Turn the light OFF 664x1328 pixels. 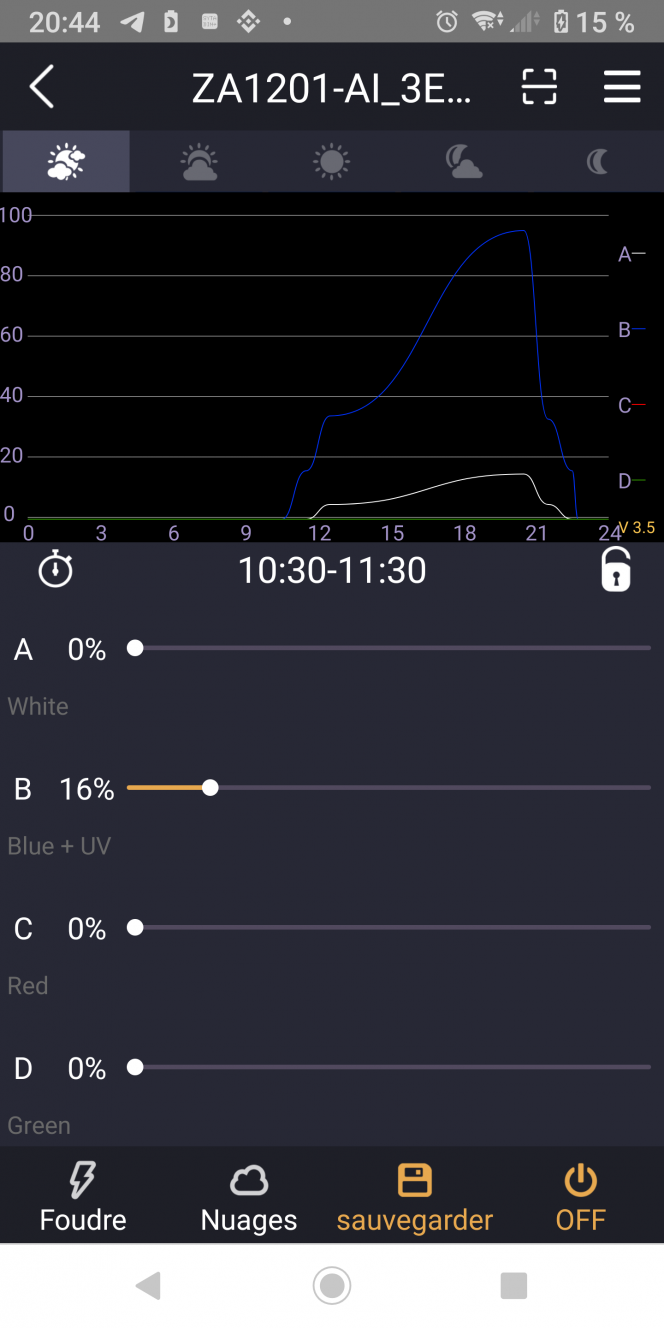click(x=581, y=1197)
